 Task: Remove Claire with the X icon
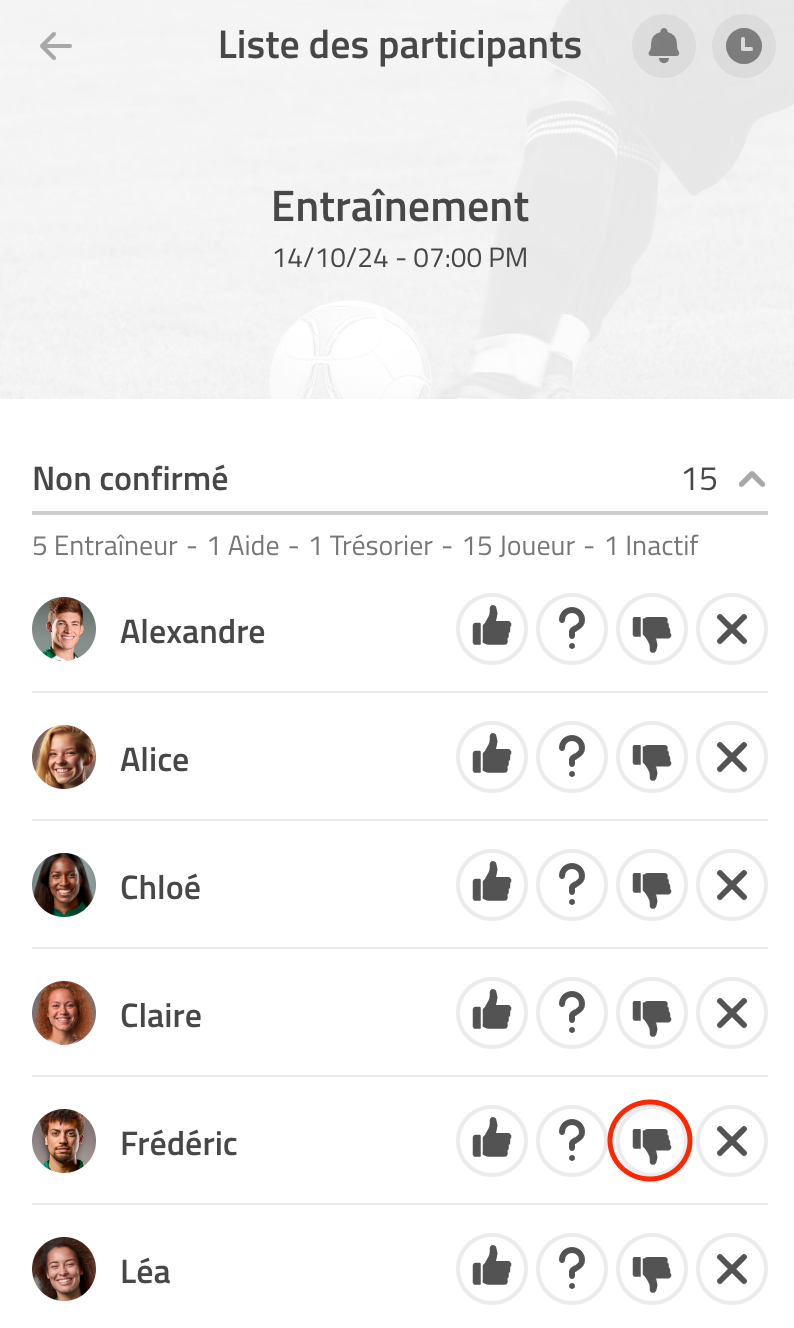[732, 1014]
